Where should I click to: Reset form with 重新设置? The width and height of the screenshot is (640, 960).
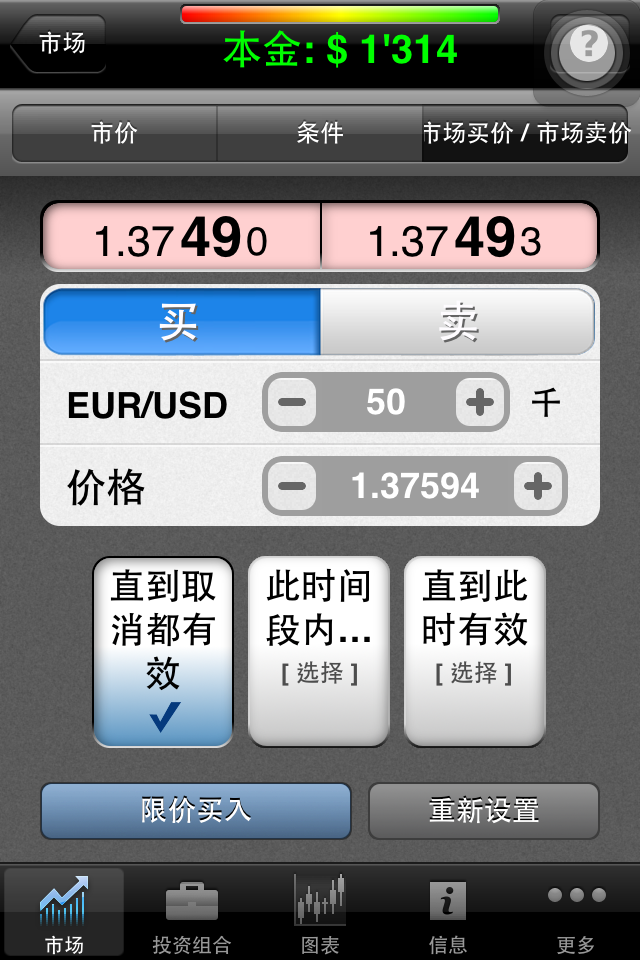tap(484, 810)
